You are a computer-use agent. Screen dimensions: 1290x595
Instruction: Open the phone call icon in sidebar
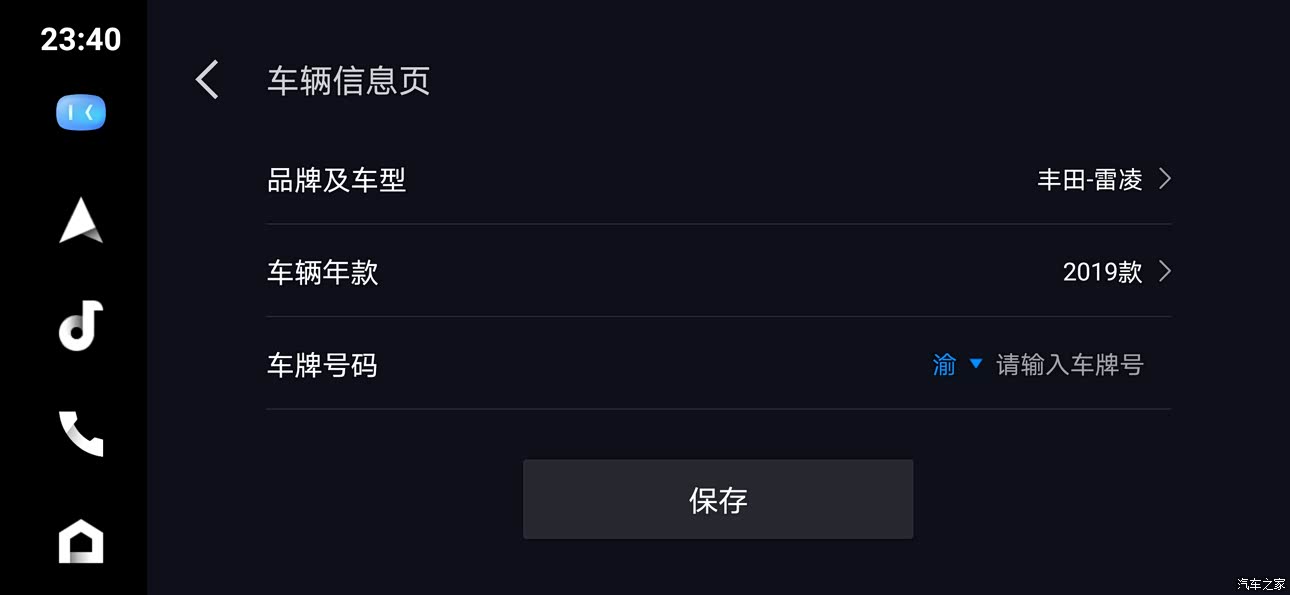click(81, 433)
